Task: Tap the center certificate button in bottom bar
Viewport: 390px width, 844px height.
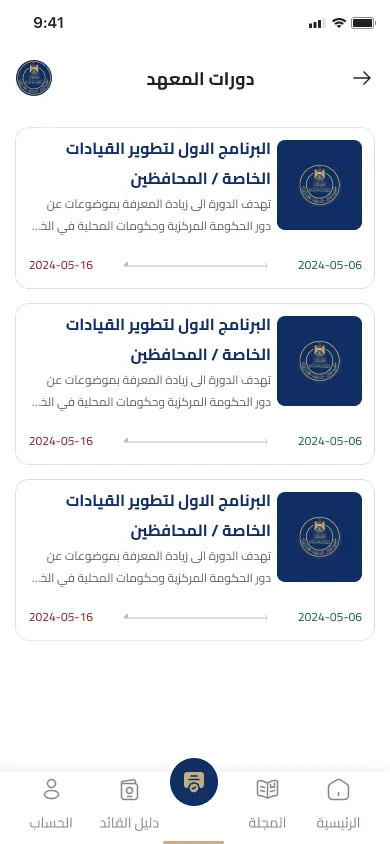Action: pyautogui.click(x=194, y=782)
